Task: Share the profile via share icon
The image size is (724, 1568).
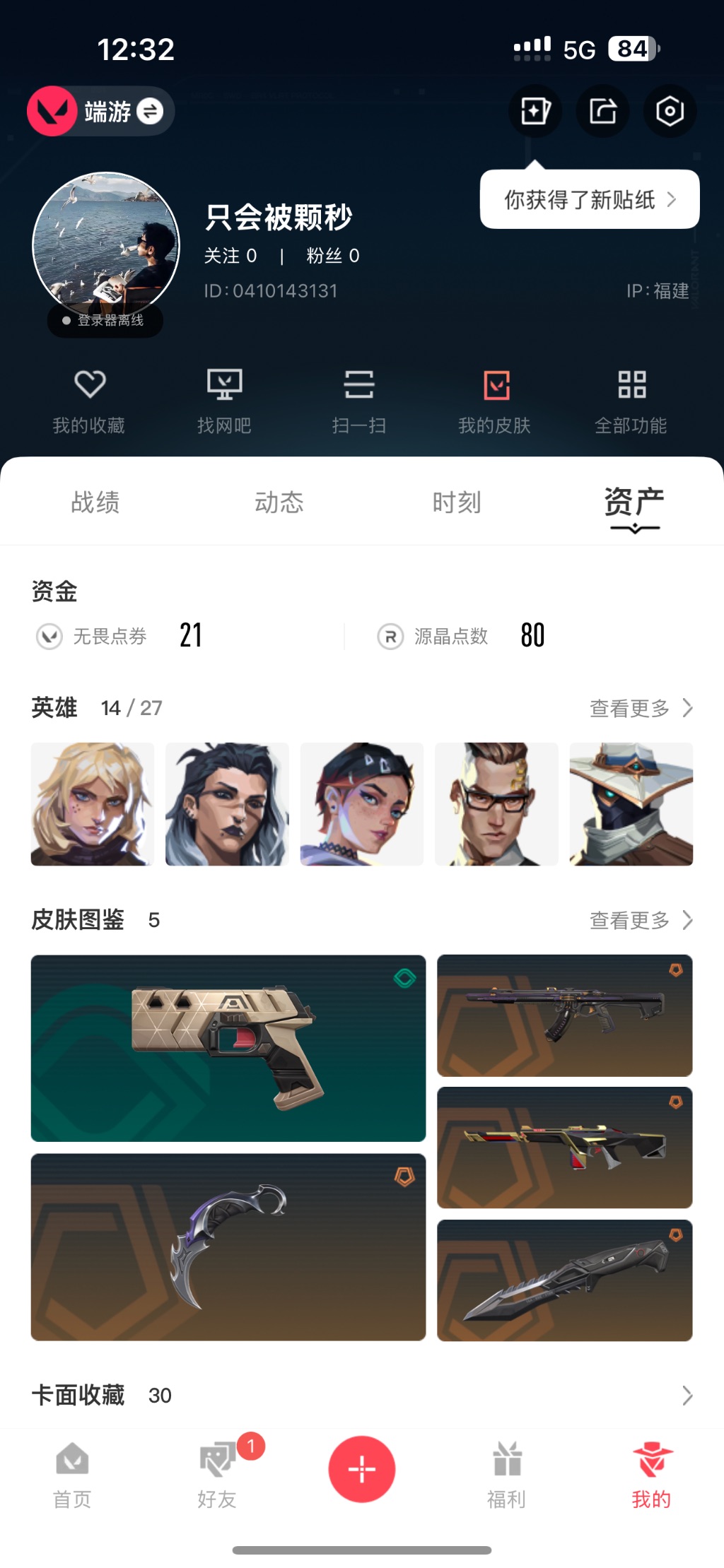Action: 602,111
